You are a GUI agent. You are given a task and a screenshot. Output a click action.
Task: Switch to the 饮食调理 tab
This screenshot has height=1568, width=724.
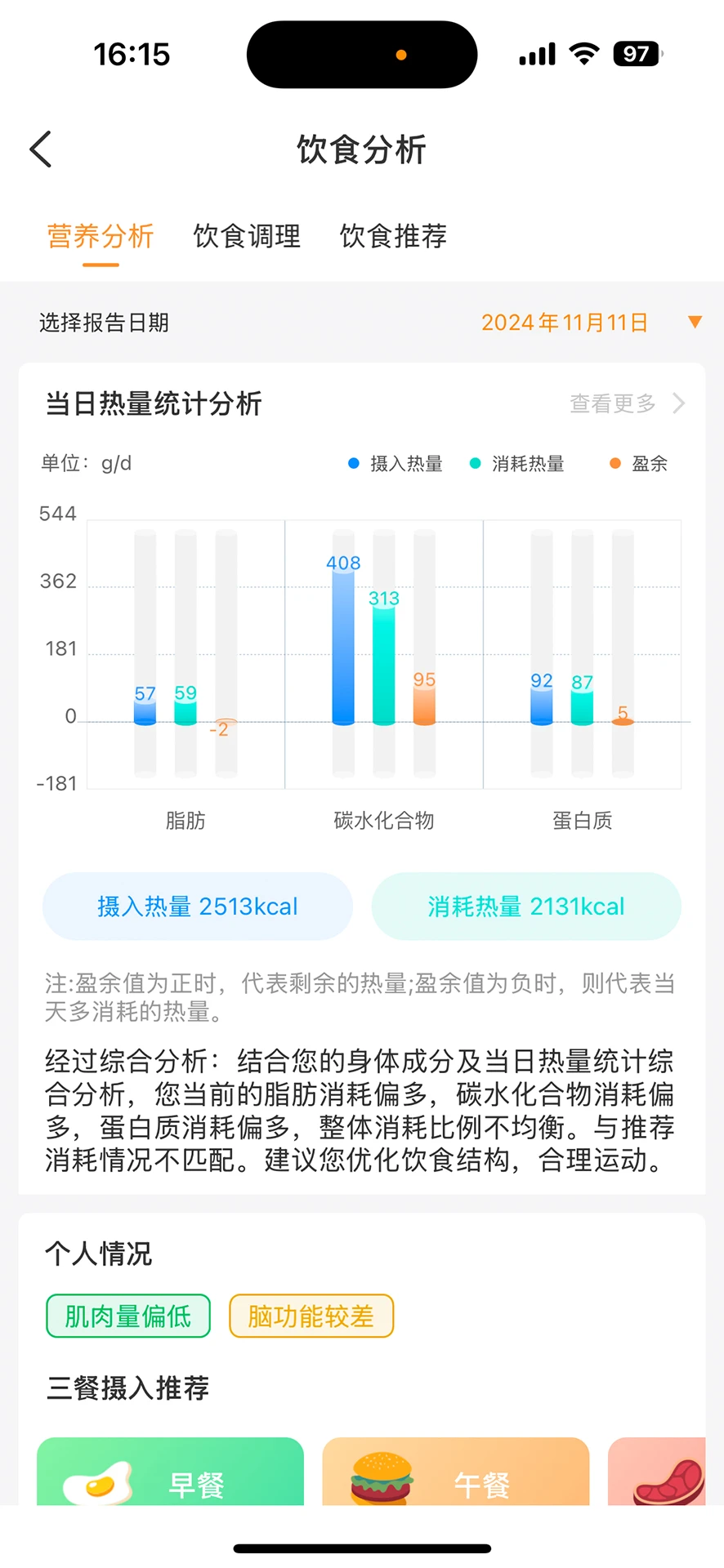246,237
